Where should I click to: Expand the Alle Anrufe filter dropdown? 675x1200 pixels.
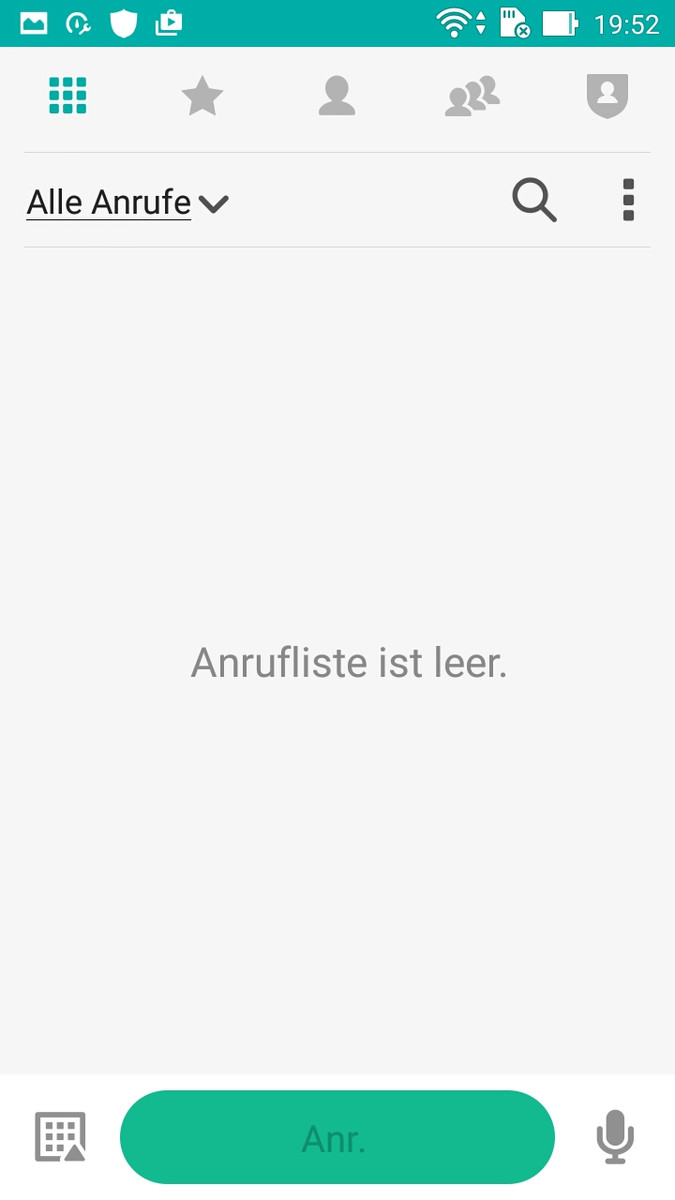(128, 203)
